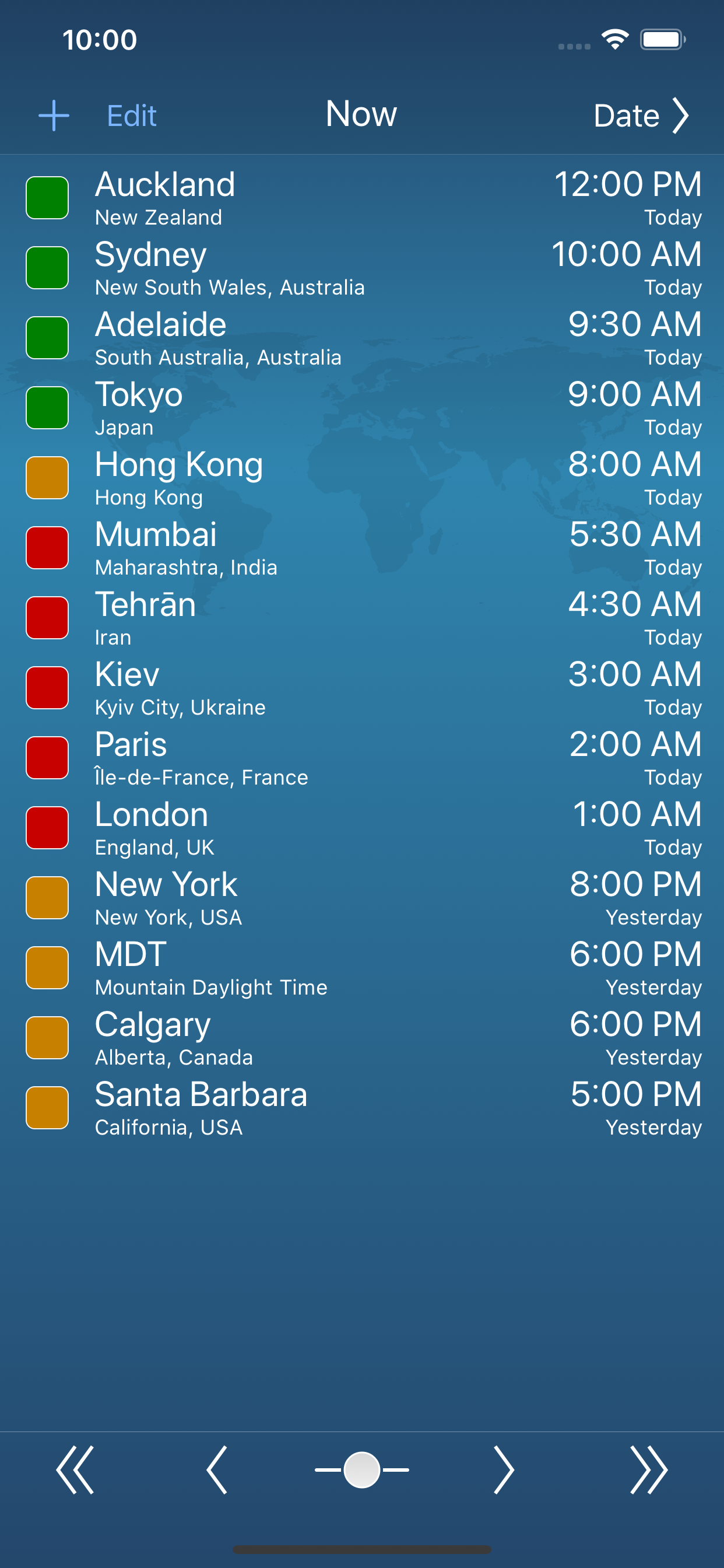724x1568 pixels.
Task: Tap the orange indicator beside New York
Action: point(47,898)
